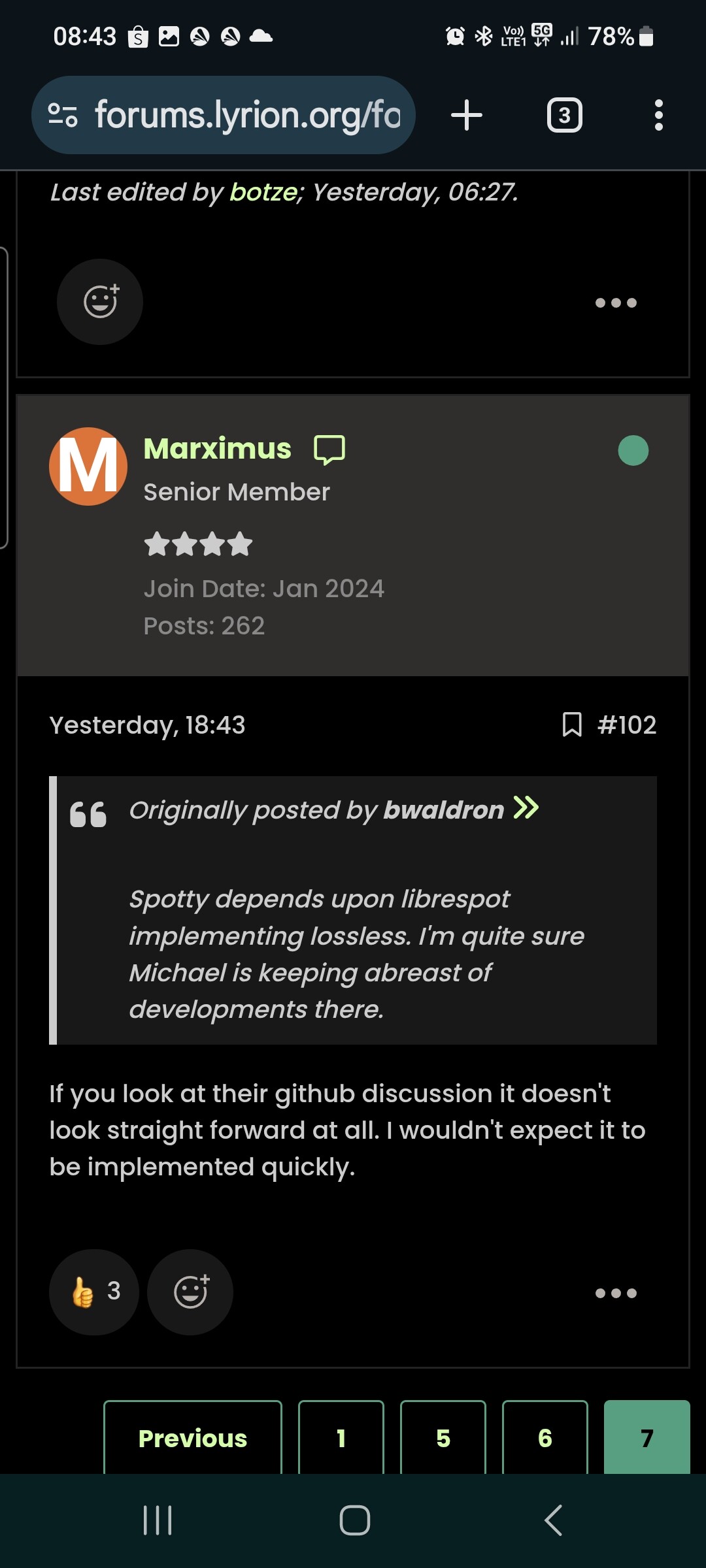Open Marximus's user profile
706x1568 pixels.
tap(217, 449)
